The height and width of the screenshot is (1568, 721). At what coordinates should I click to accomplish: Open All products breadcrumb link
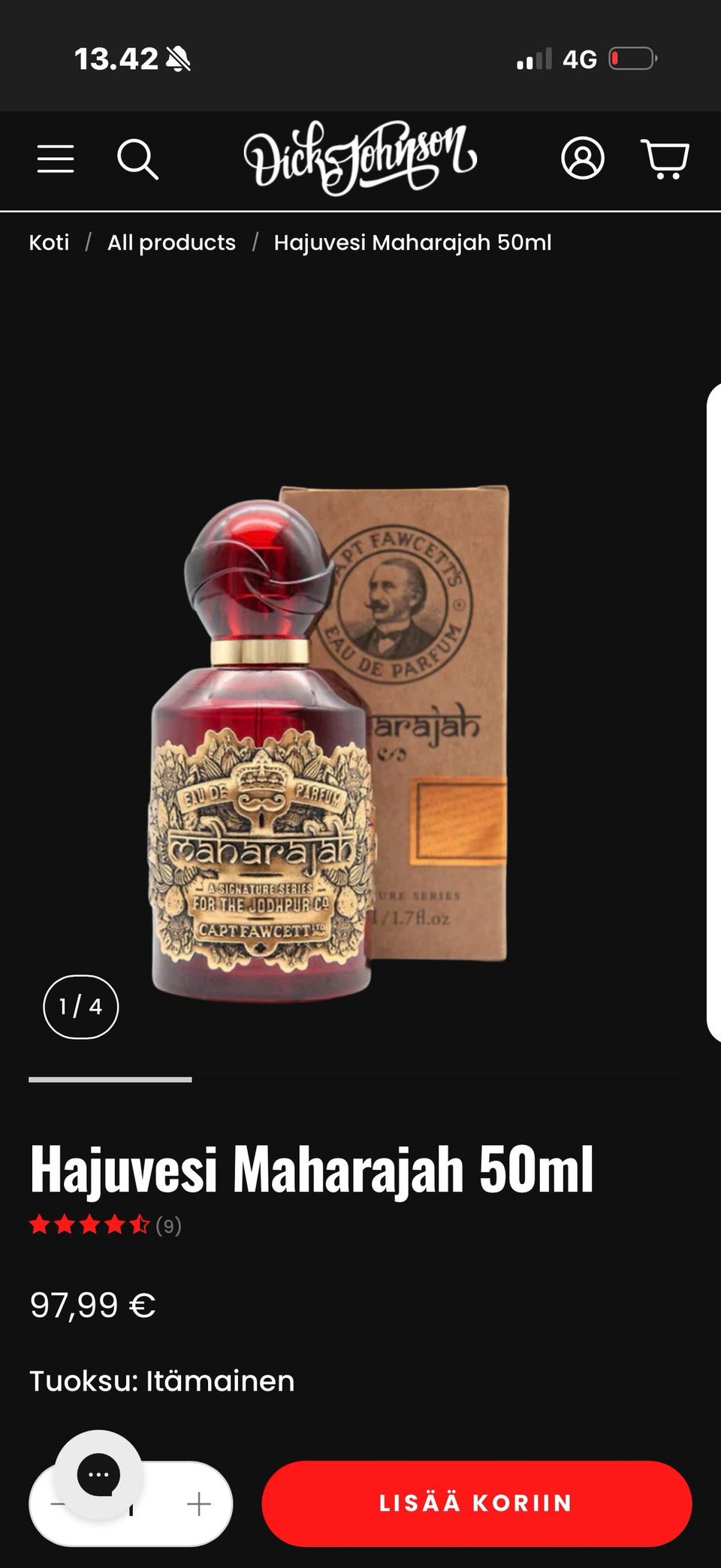[x=171, y=242]
